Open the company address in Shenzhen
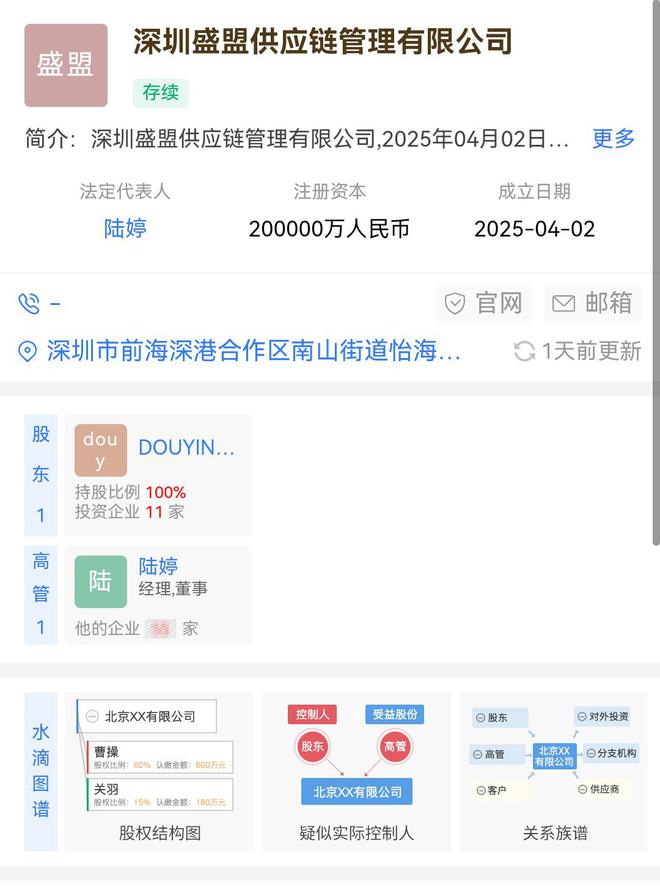660x888 pixels. pyautogui.click(x=254, y=351)
